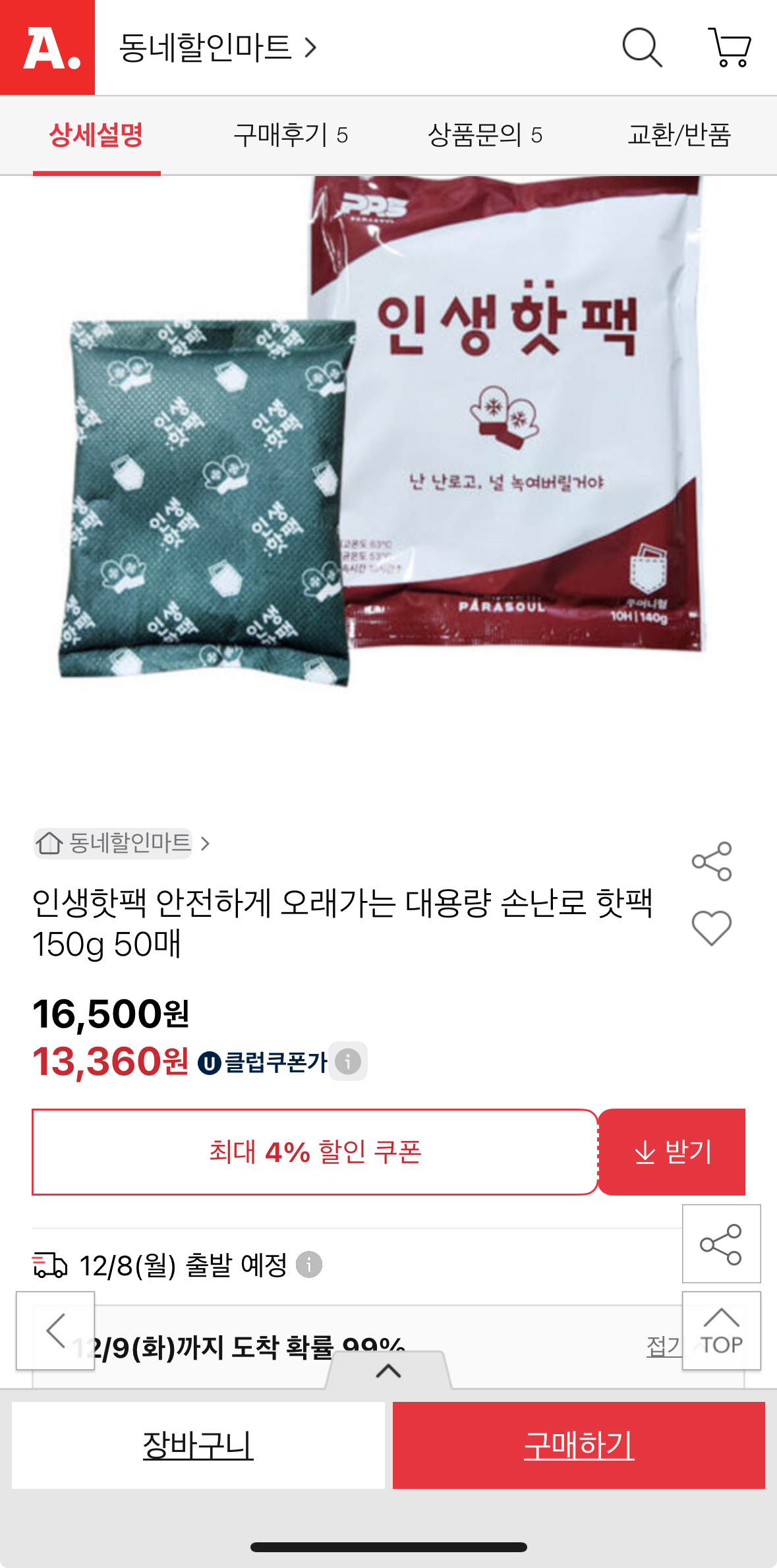Switch to the 교환/반품 tab
The width and height of the screenshot is (777, 1568).
pos(679,135)
